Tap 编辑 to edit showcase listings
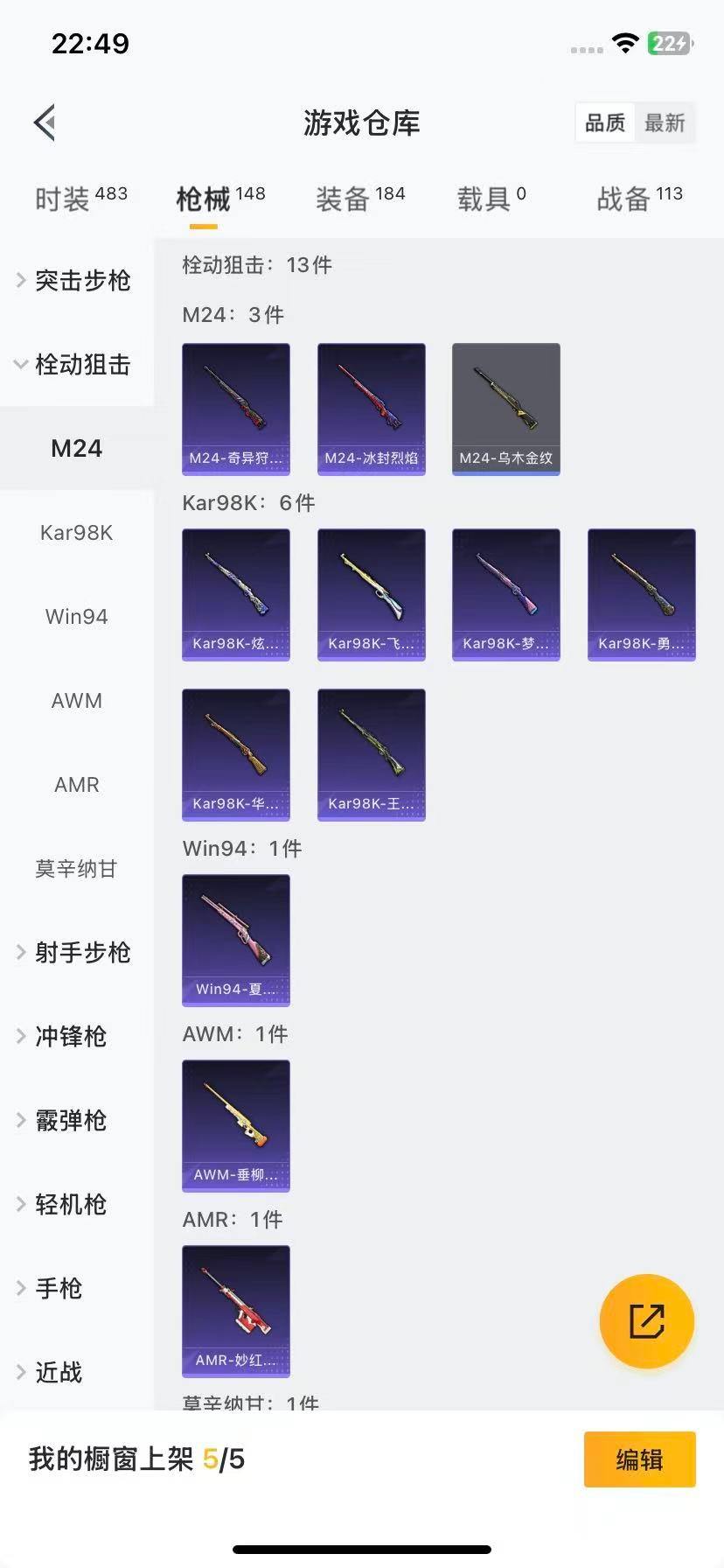 tap(639, 1459)
